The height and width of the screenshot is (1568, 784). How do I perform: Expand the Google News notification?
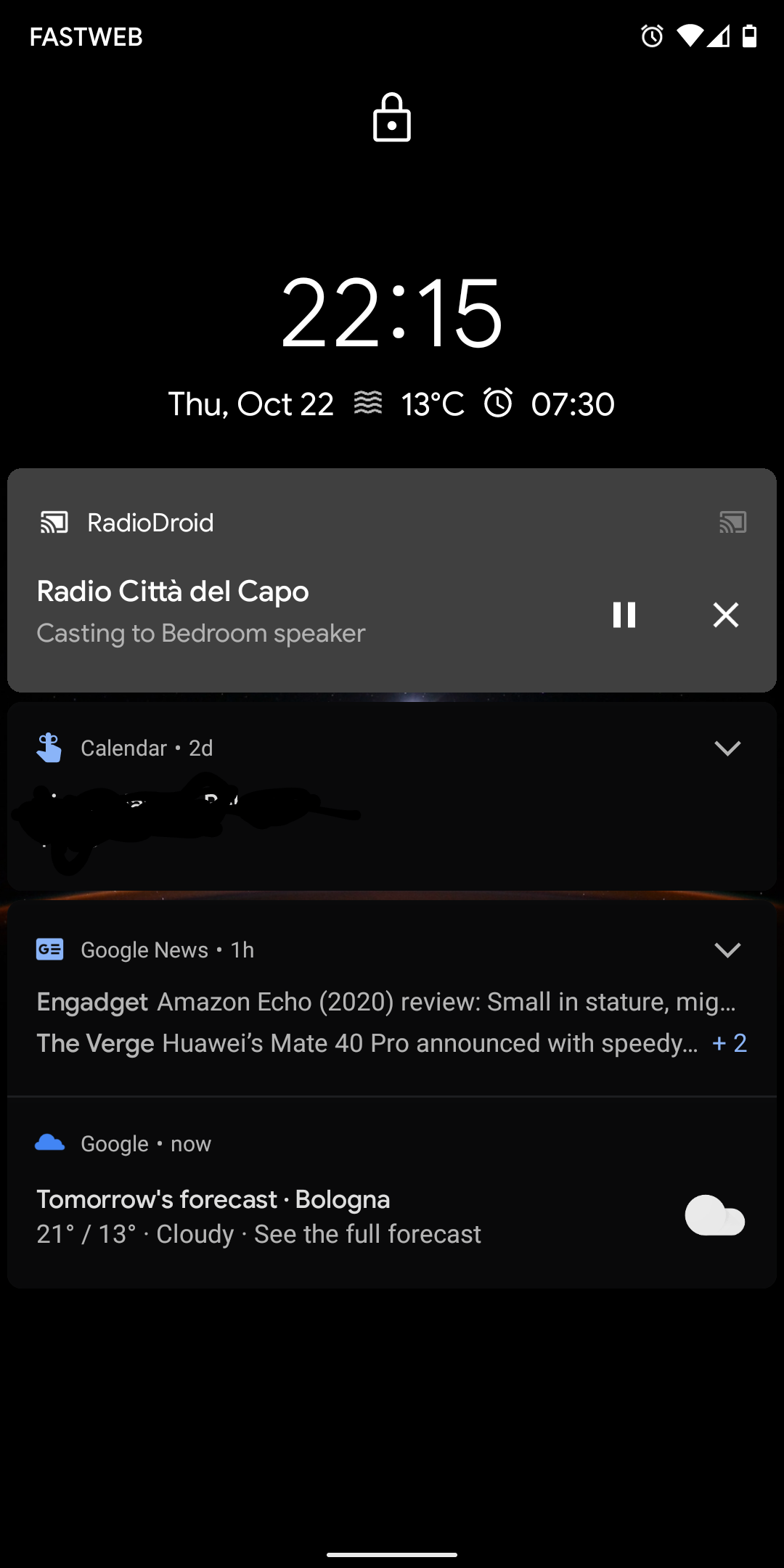click(x=728, y=949)
